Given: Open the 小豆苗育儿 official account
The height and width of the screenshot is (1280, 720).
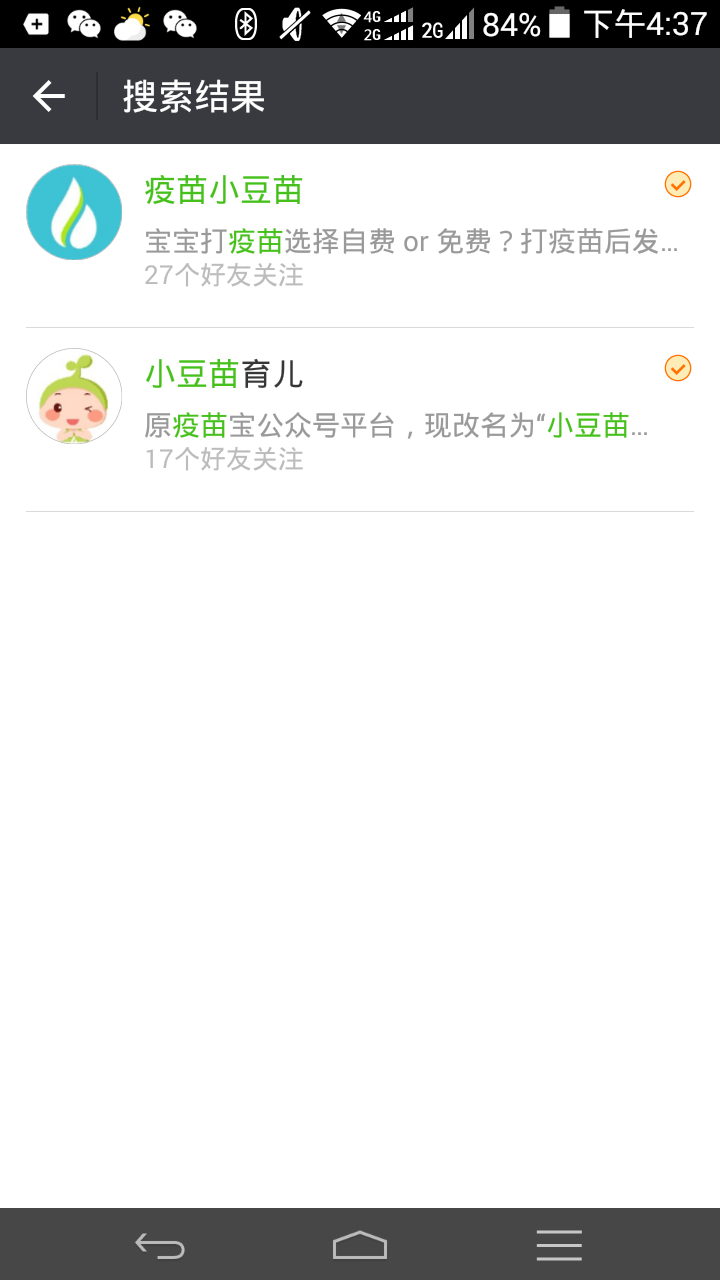Looking at the screenshot, I should tap(360, 414).
